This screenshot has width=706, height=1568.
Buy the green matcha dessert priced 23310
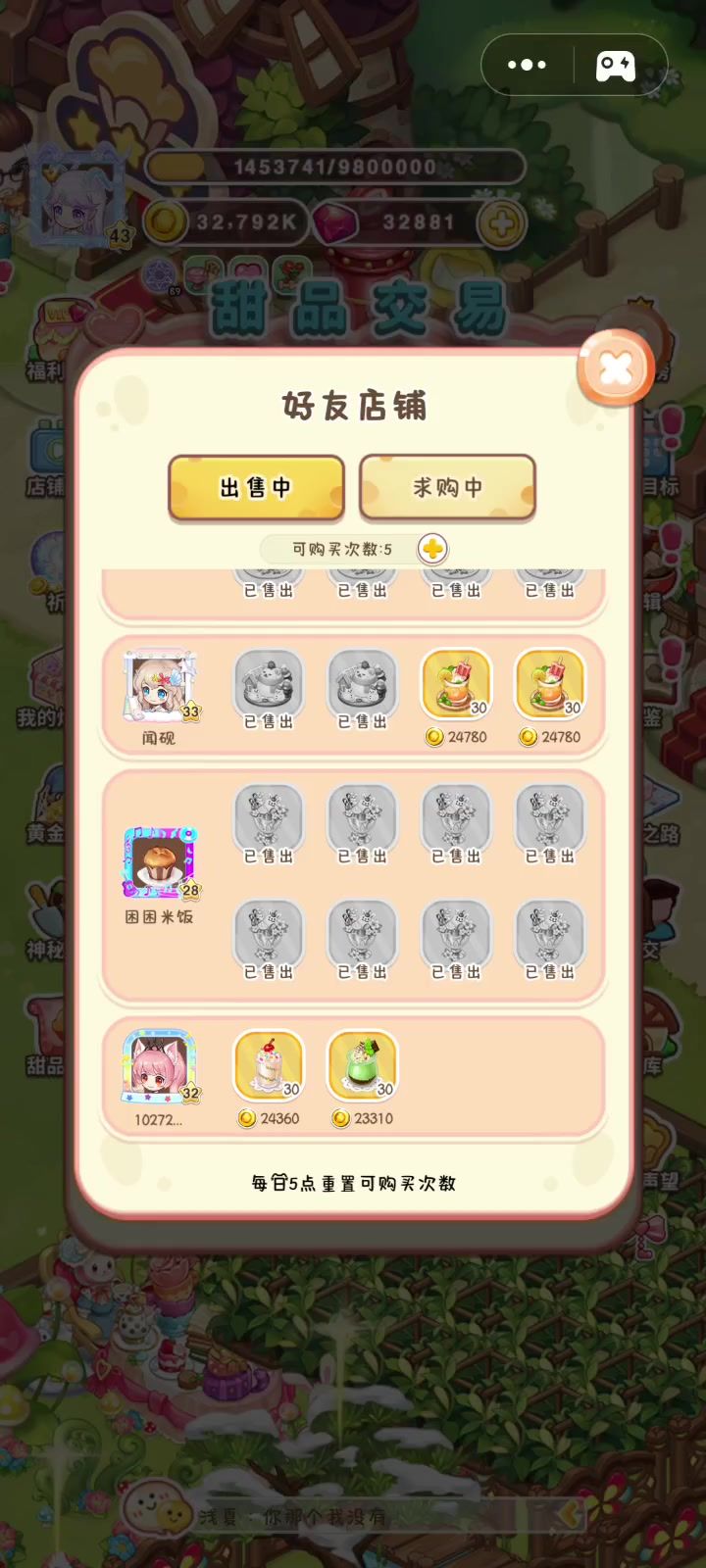tap(363, 1066)
